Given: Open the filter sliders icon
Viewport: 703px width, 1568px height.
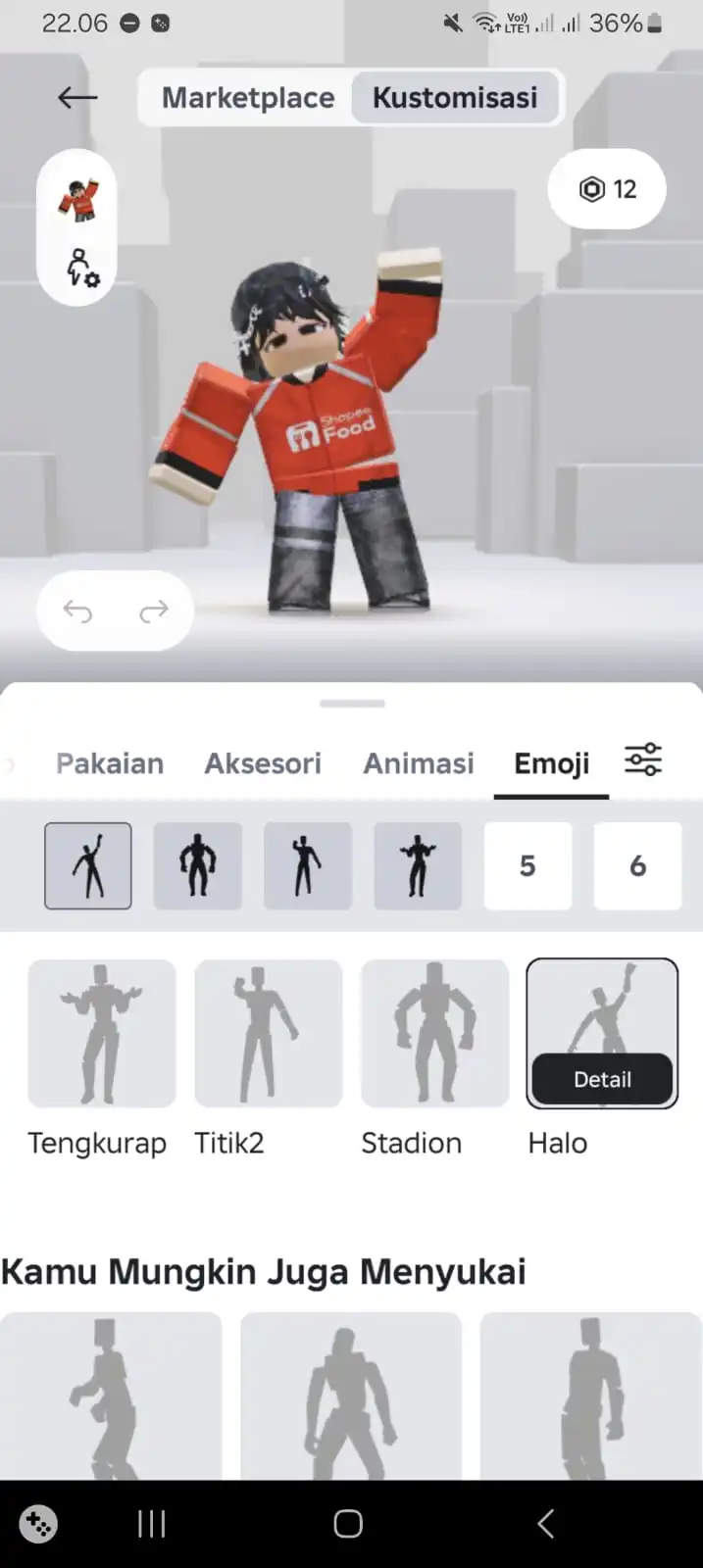Looking at the screenshot, I should click(x=643, y=760).
